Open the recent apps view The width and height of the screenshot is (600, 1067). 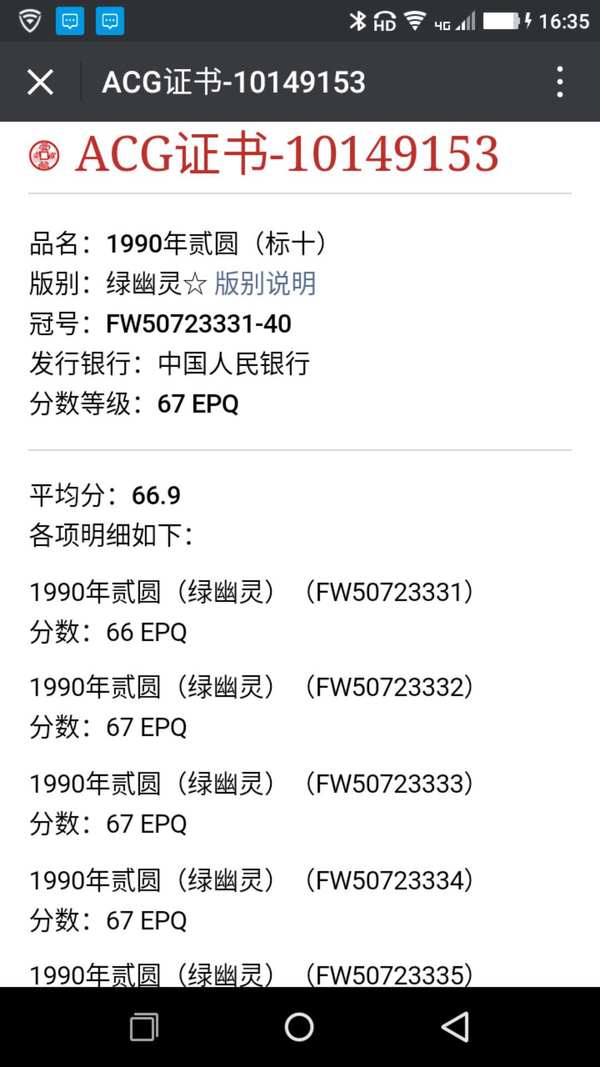click(x=144, y=1027)
